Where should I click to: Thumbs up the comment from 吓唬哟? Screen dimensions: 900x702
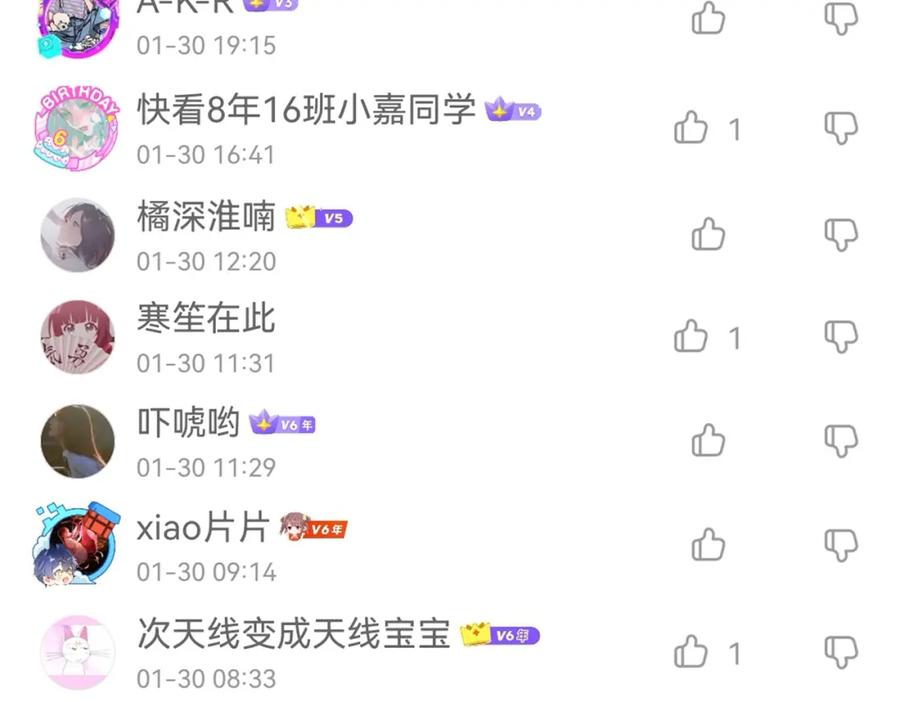(708, 440)
